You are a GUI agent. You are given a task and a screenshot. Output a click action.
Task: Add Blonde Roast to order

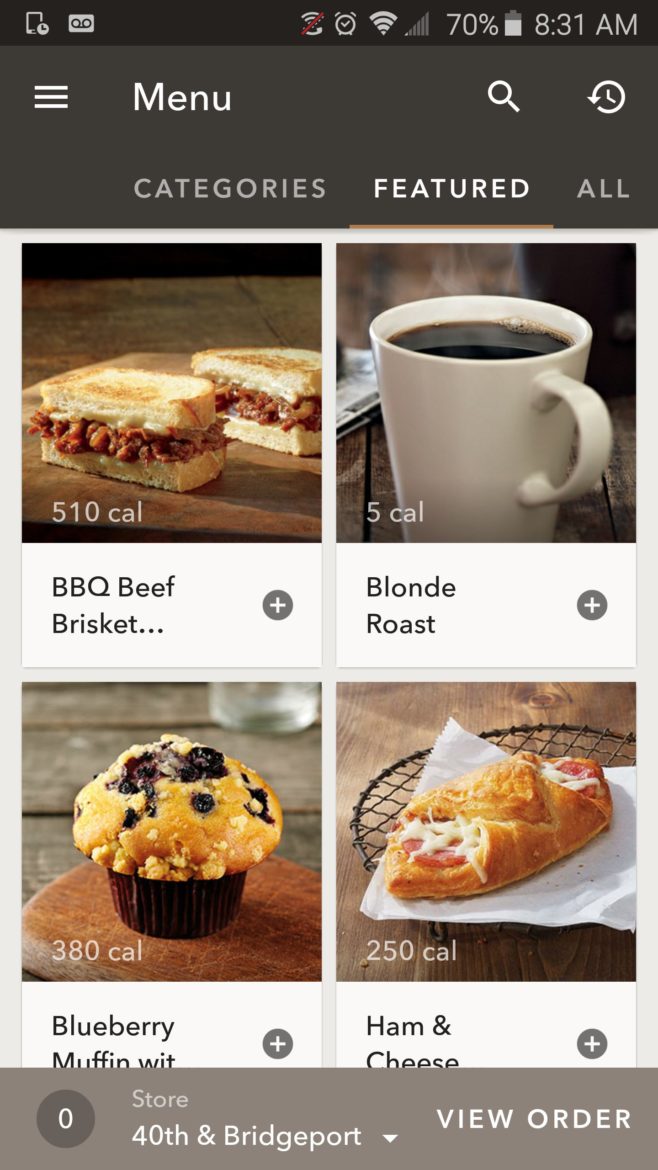point(592,605)
